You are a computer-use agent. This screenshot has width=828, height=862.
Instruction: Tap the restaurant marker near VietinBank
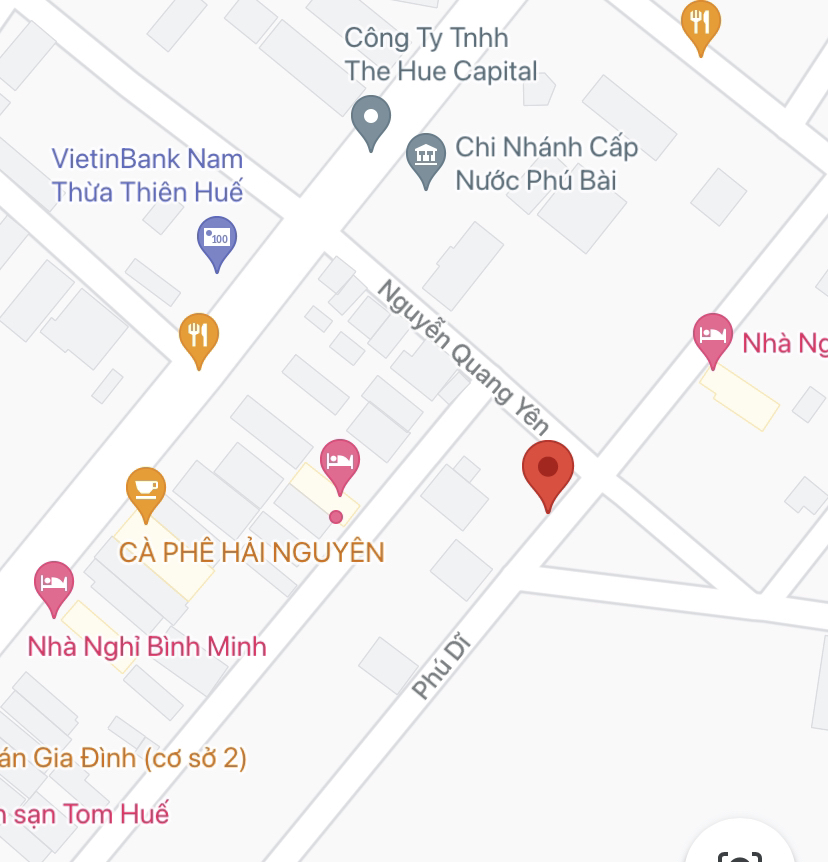coord(198,336)
